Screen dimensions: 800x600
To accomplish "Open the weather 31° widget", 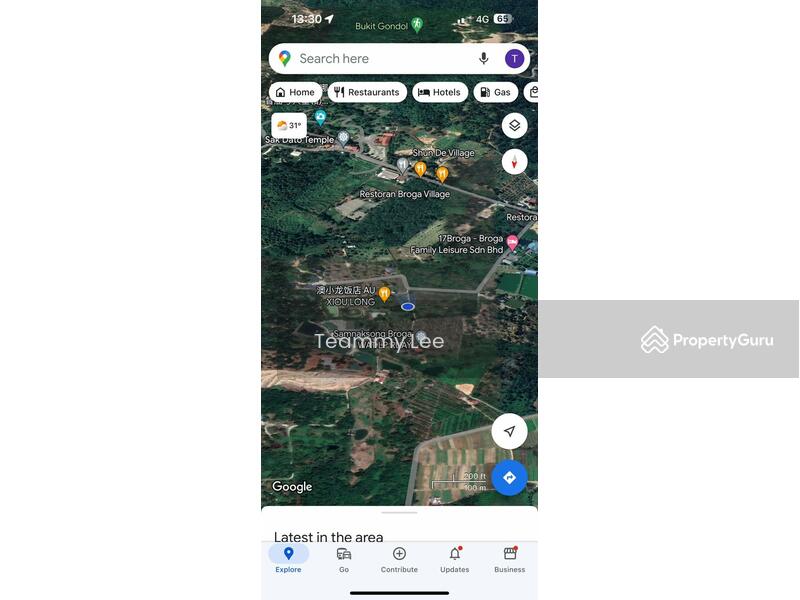I will pos(289,126).
